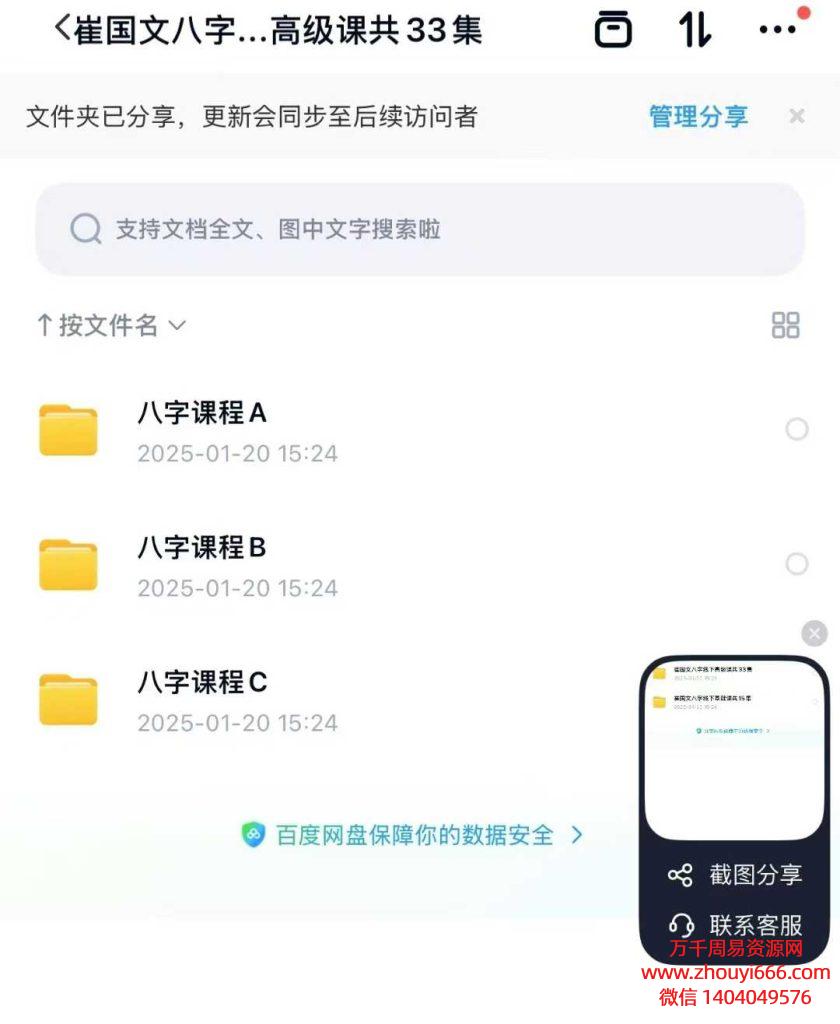Tap the archive box icon in header
The image size is (840, 1024).
tap(613, 29)
